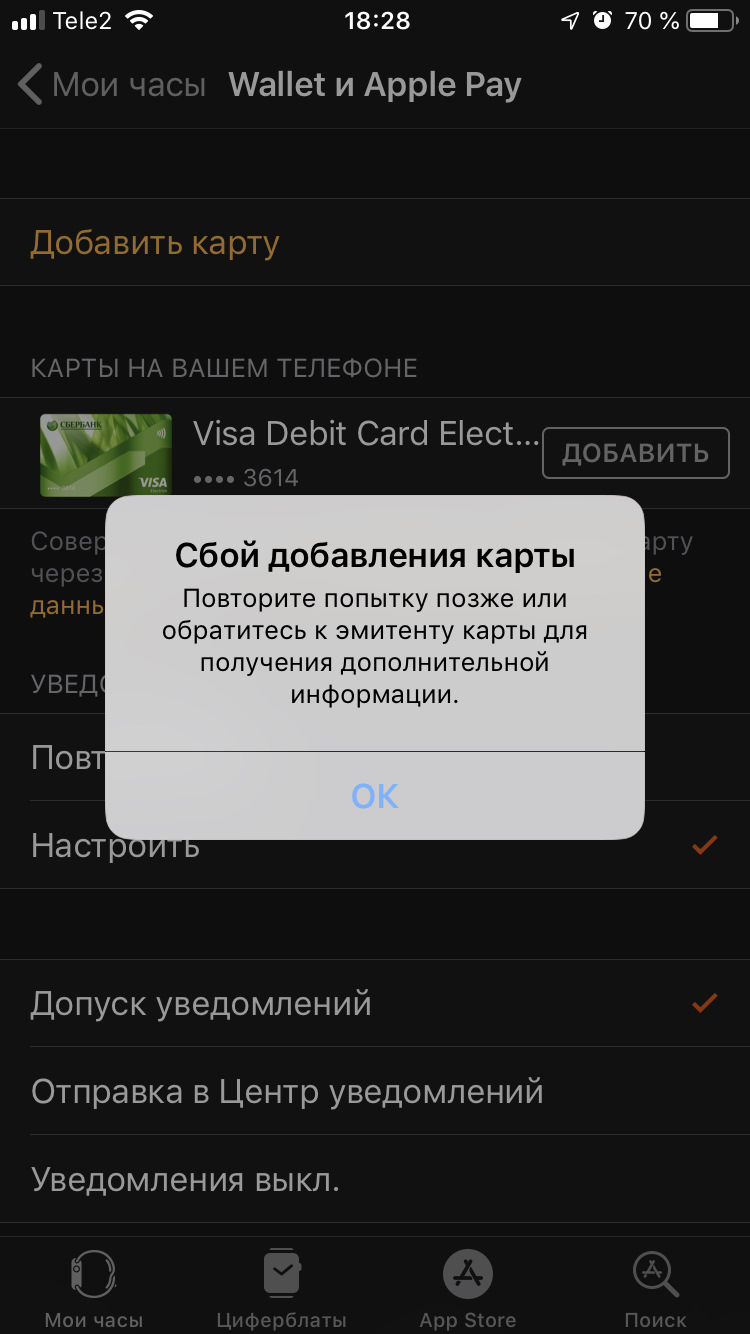
Task: Switch to the Мои часы tab
Action: (93, 1290)
